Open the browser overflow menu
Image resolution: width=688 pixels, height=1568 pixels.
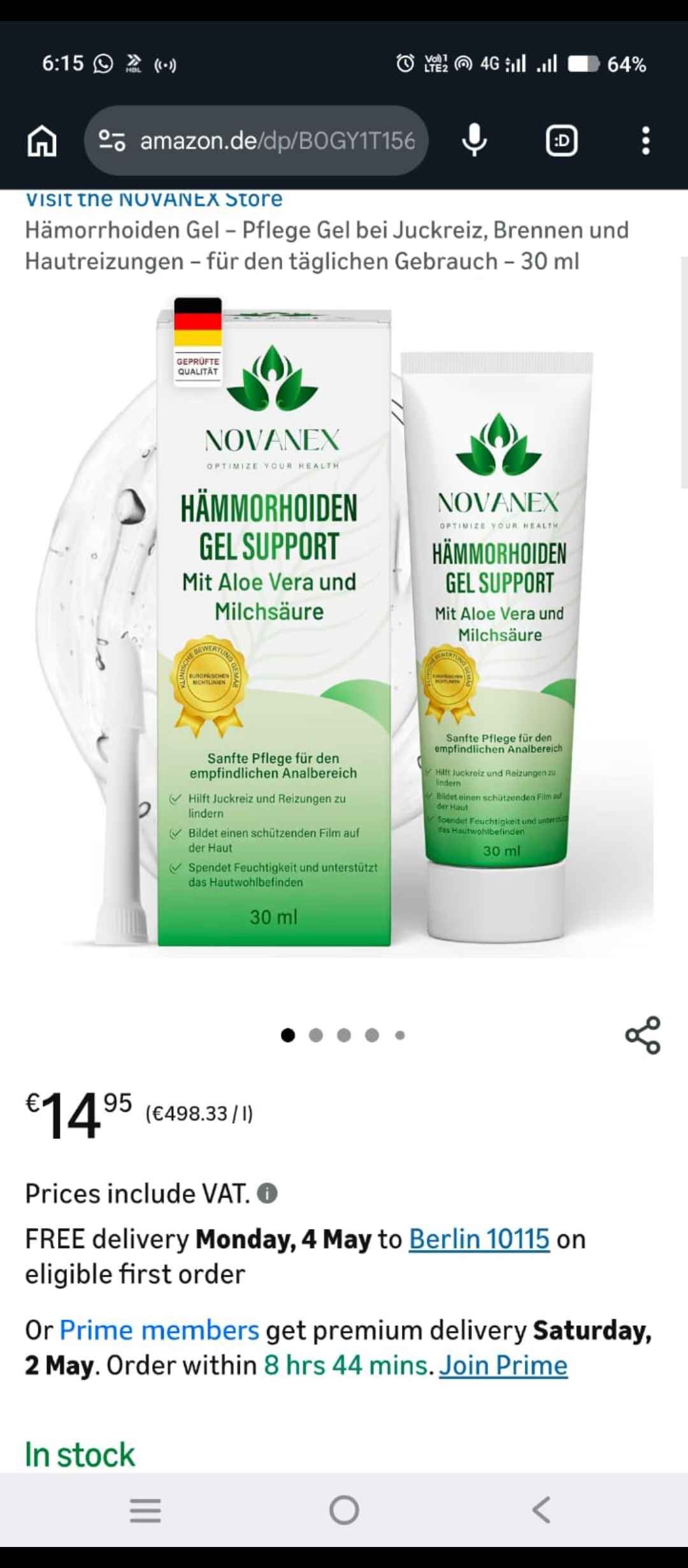click(x=645, y=141)
